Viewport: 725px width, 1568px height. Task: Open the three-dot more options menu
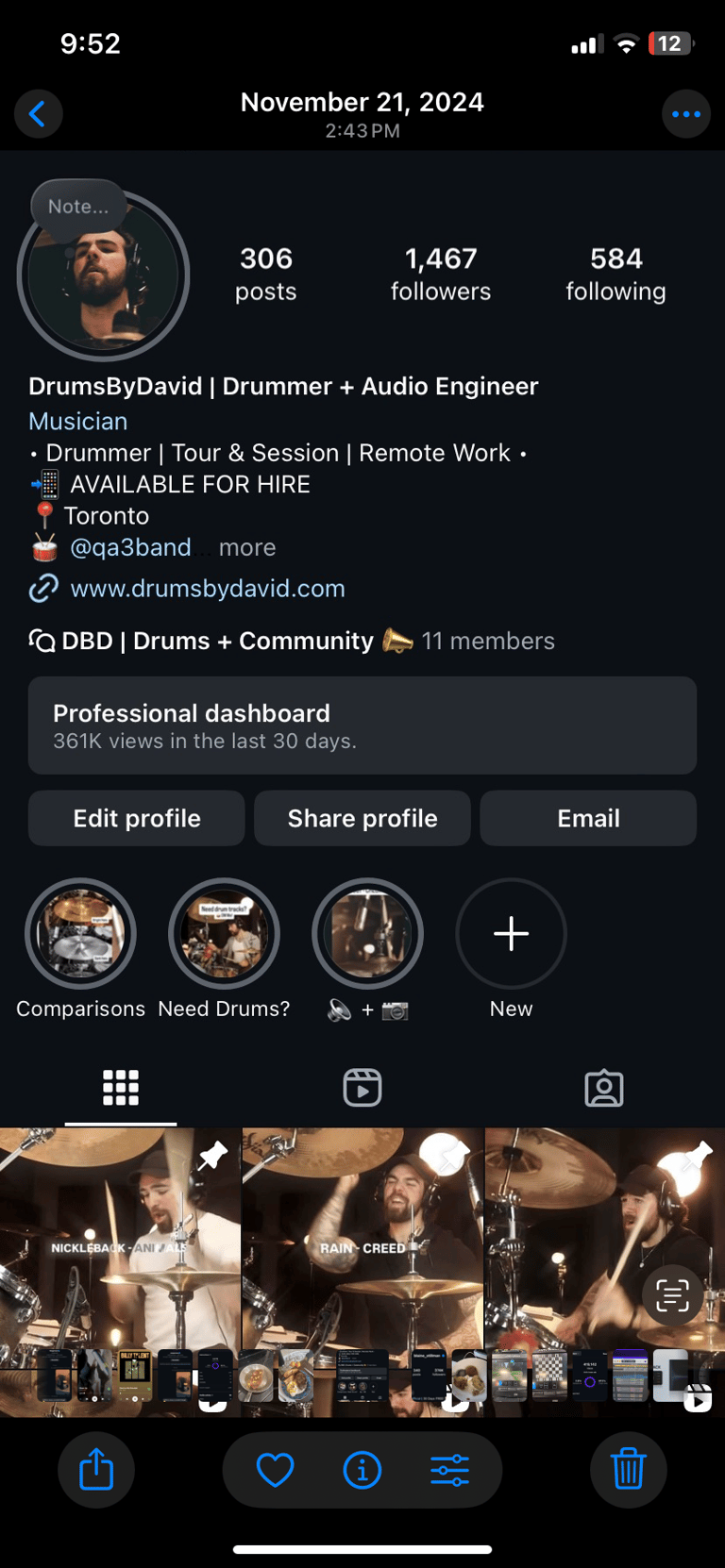(x=685, y=114)
